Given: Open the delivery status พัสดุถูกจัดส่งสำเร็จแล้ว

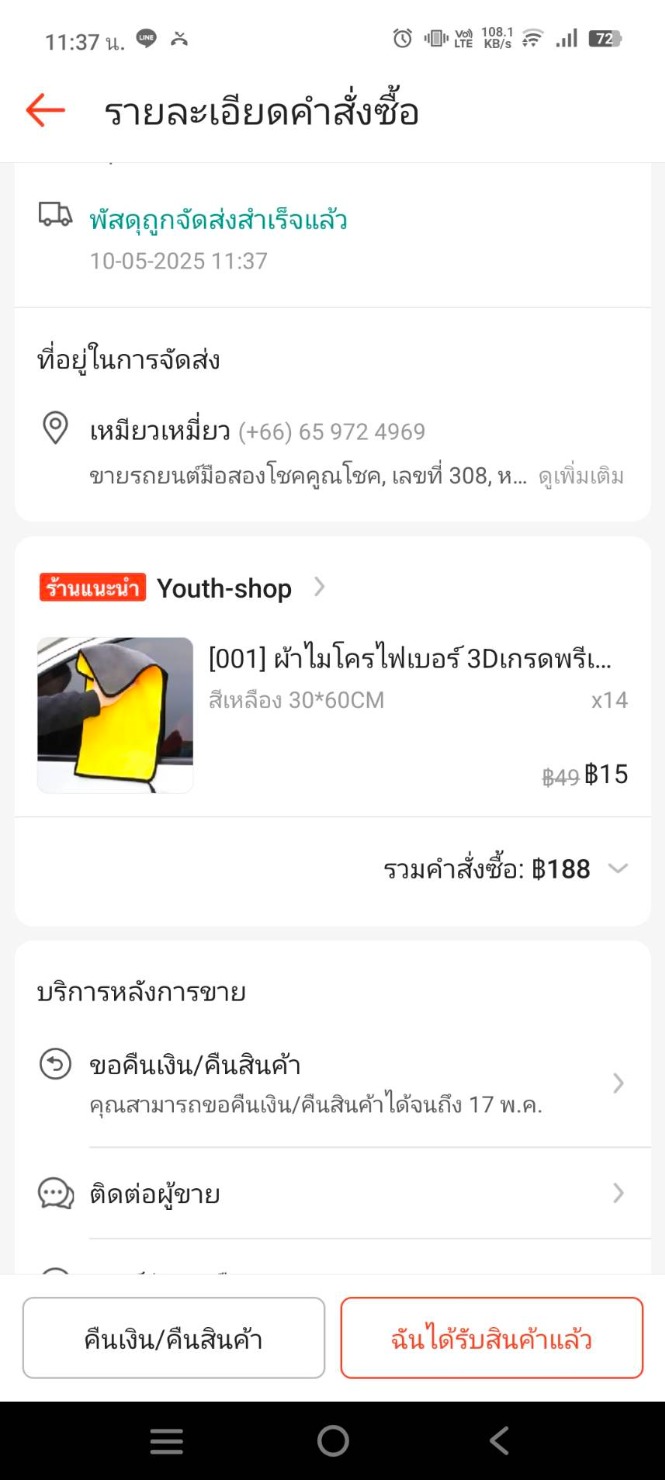Looking at the screenshot, I should (x=218, y=220).
